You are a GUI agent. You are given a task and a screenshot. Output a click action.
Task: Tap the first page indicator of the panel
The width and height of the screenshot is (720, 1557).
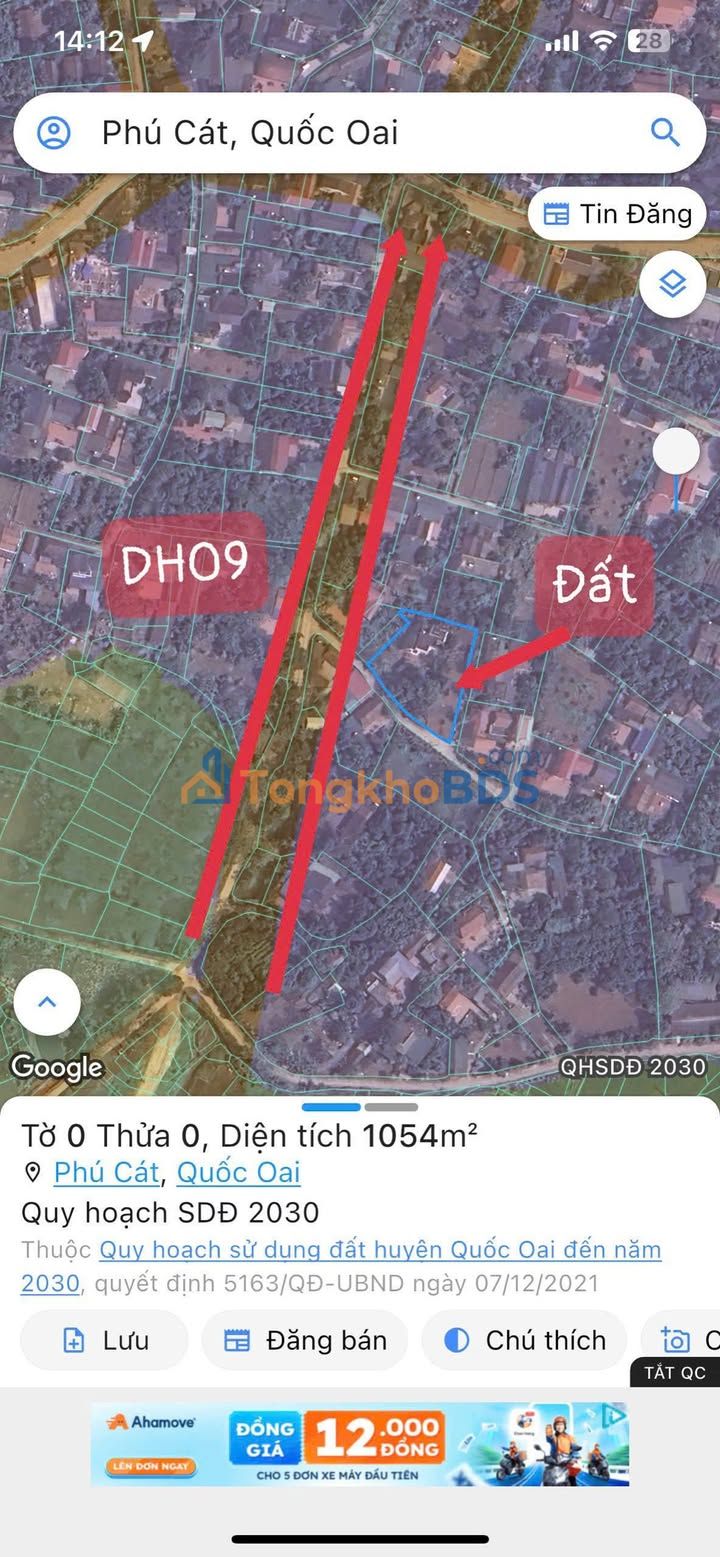(x=331, y=1107)
